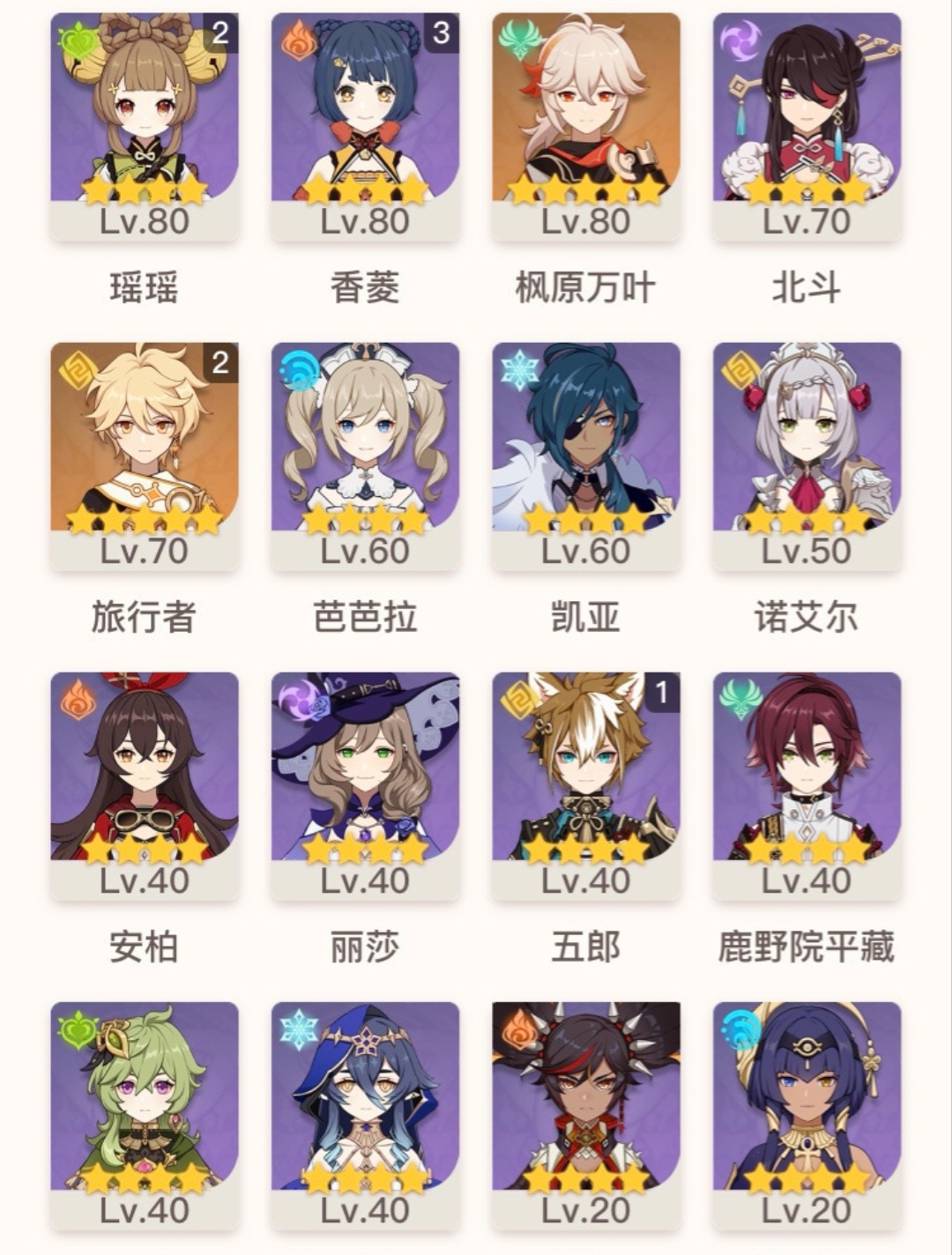Open 北斗 Lv.70 card
The image size is (952, 1255).
click(x=807, y=123)
